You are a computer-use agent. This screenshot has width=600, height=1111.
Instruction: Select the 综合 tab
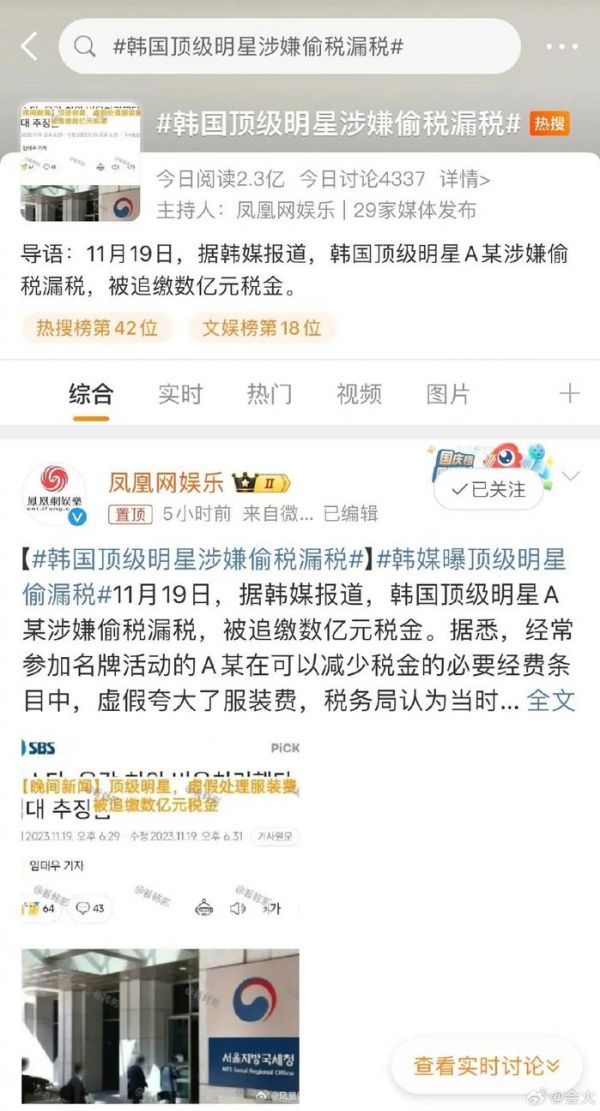click(91, 394)
